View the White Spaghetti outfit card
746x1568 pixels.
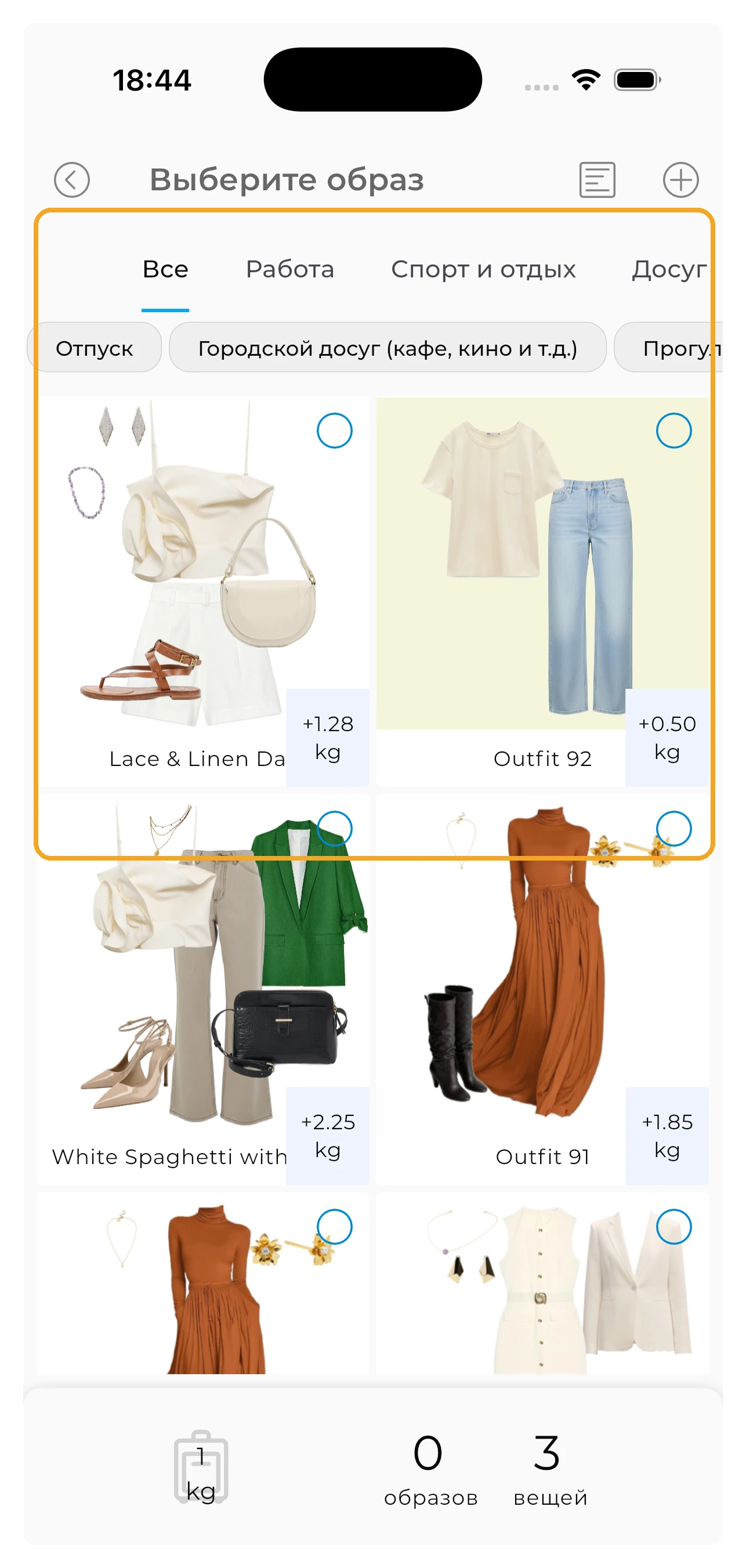tap(183, 986)
